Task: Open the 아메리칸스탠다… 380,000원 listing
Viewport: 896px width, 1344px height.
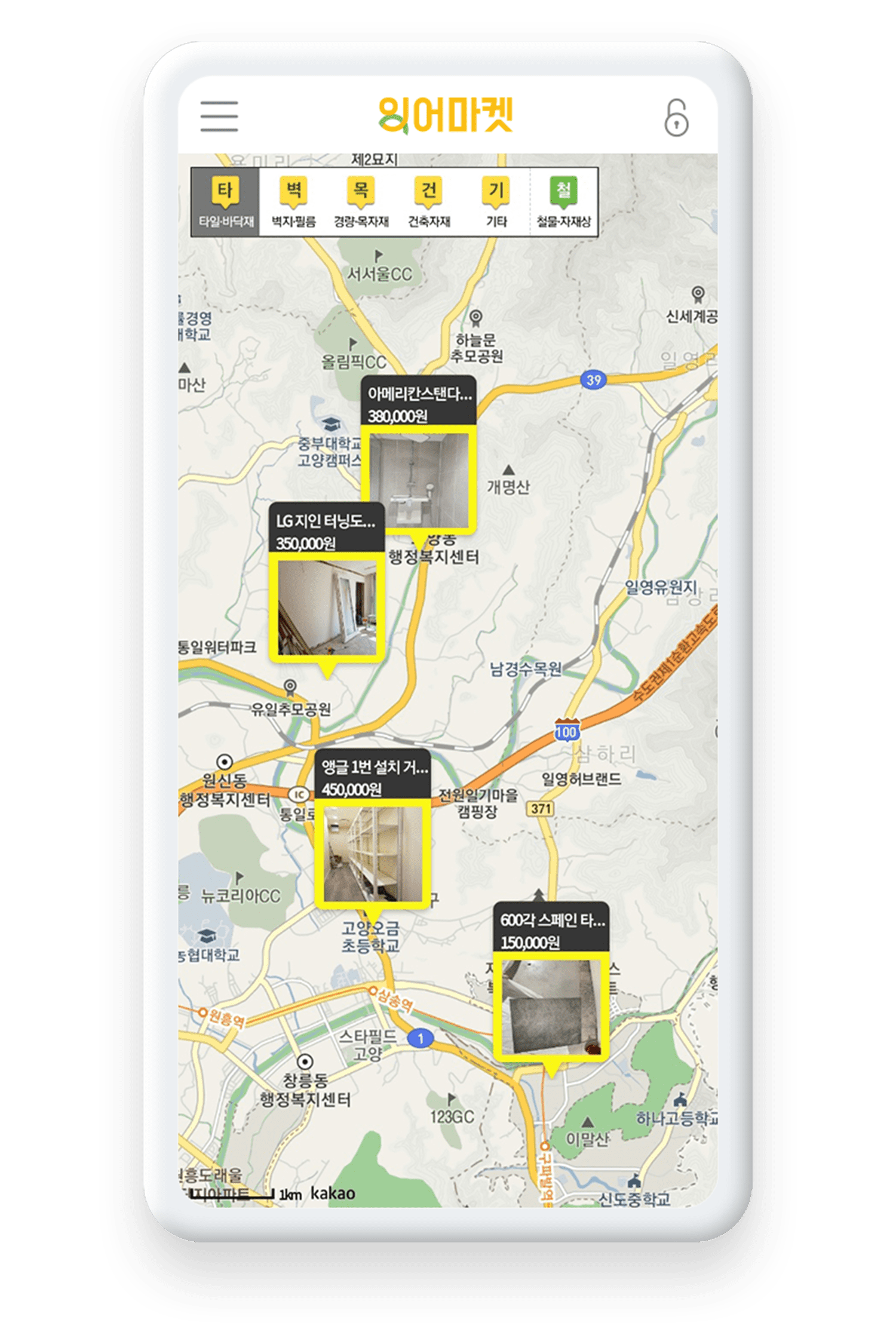Action: 419,460
